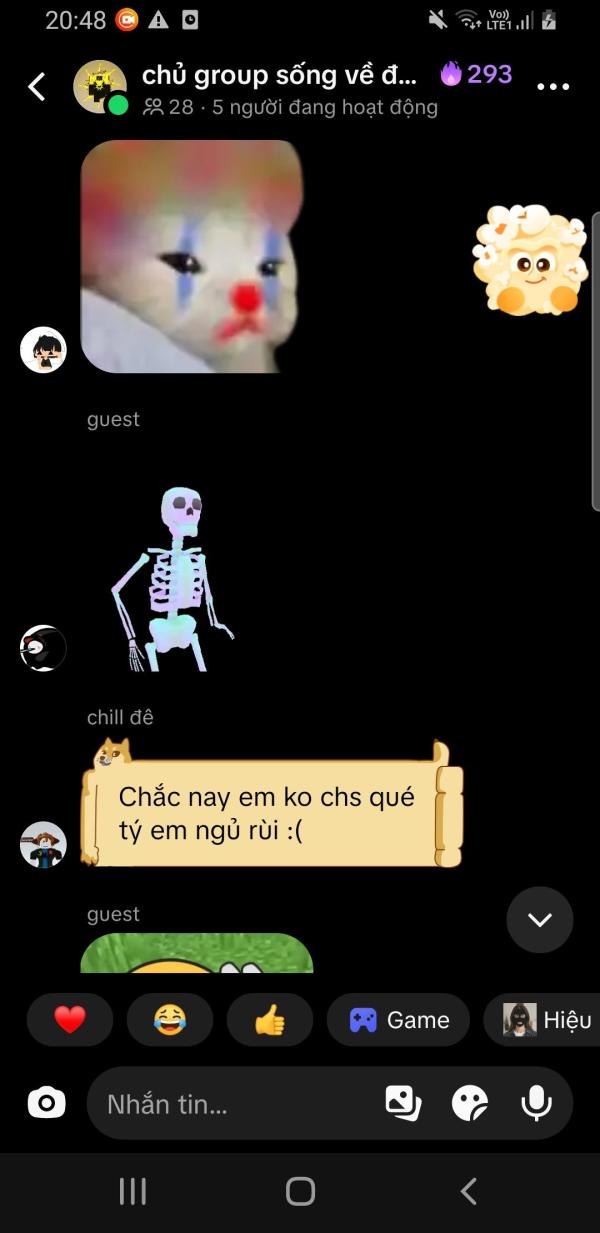Attach a photo from gallery
Viewport: 600px width, 1233px height.
(403, 1103)
